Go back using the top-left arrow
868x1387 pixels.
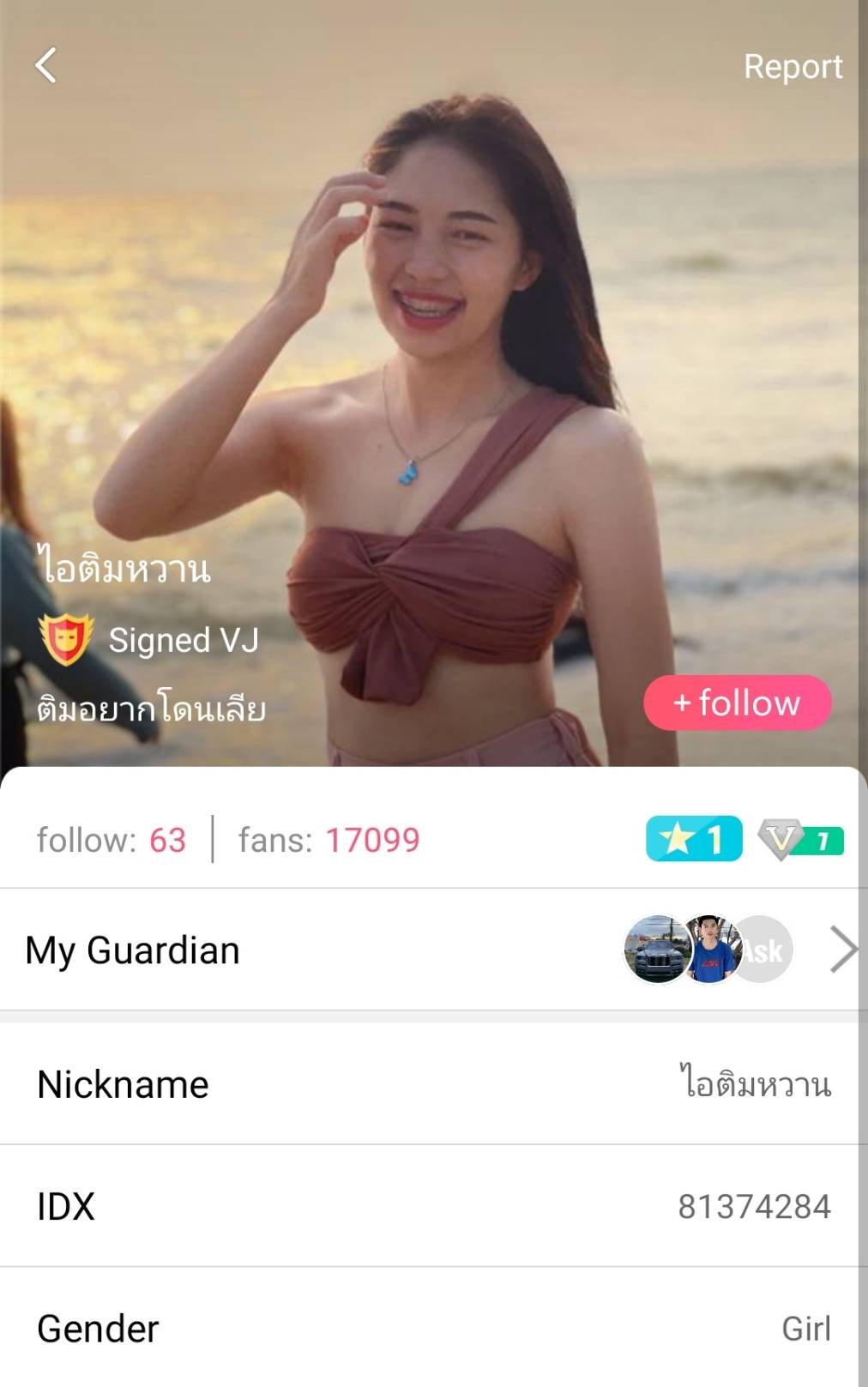click(46, 65)
